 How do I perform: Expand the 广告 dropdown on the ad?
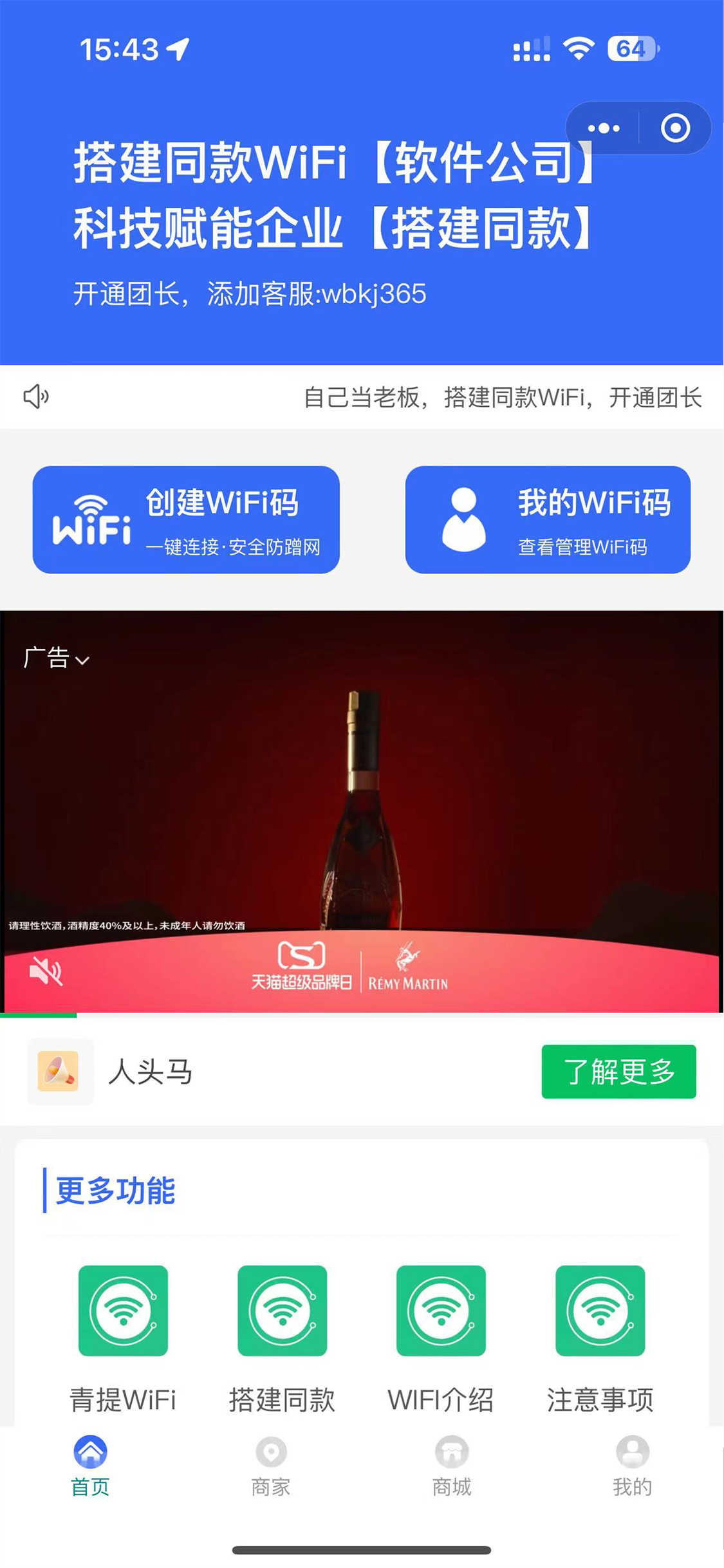(x=57, y=658)
